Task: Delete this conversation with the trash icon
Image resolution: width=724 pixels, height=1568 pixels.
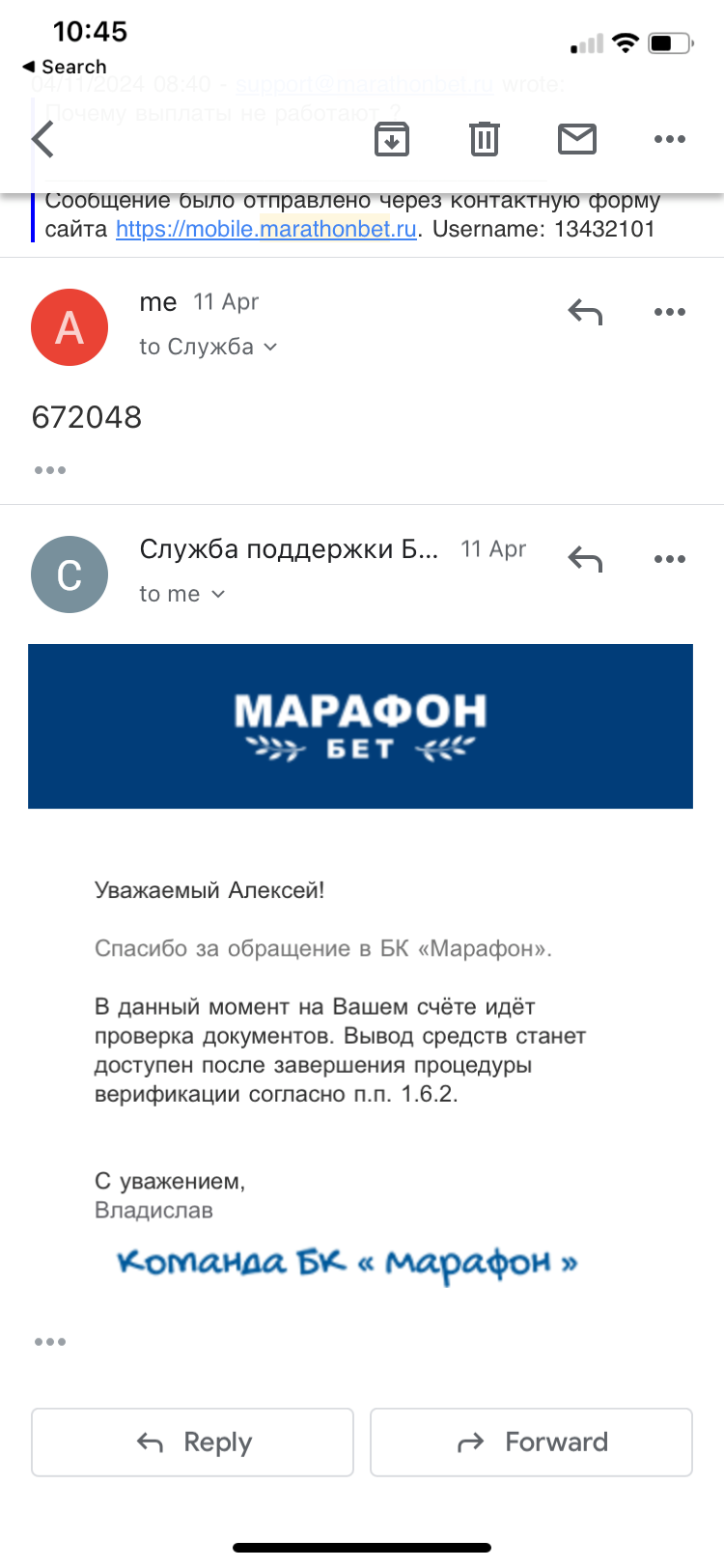Action: (484, 140)
